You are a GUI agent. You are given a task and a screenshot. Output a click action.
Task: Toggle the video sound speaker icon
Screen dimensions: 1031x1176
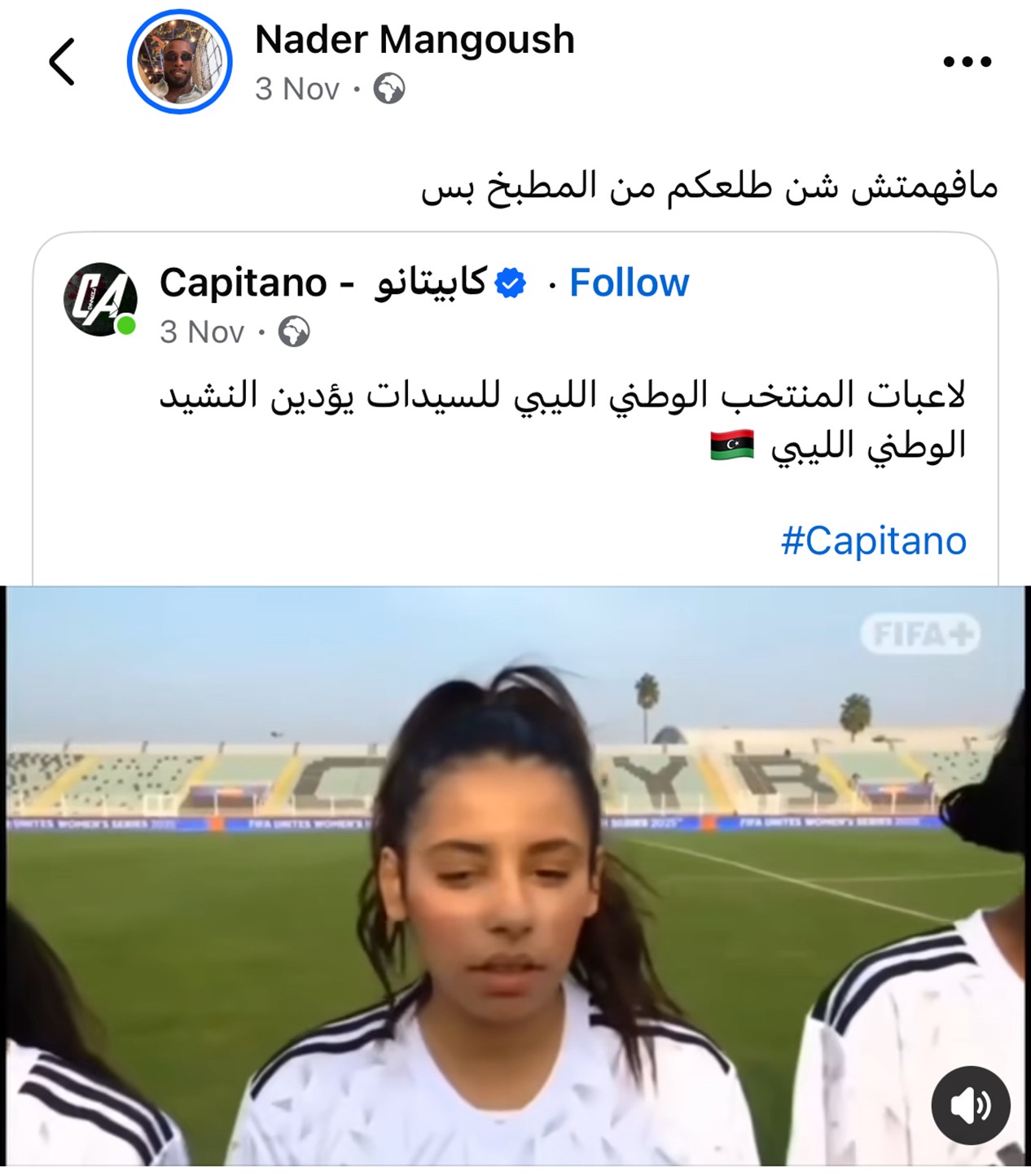coord(971,1105)
